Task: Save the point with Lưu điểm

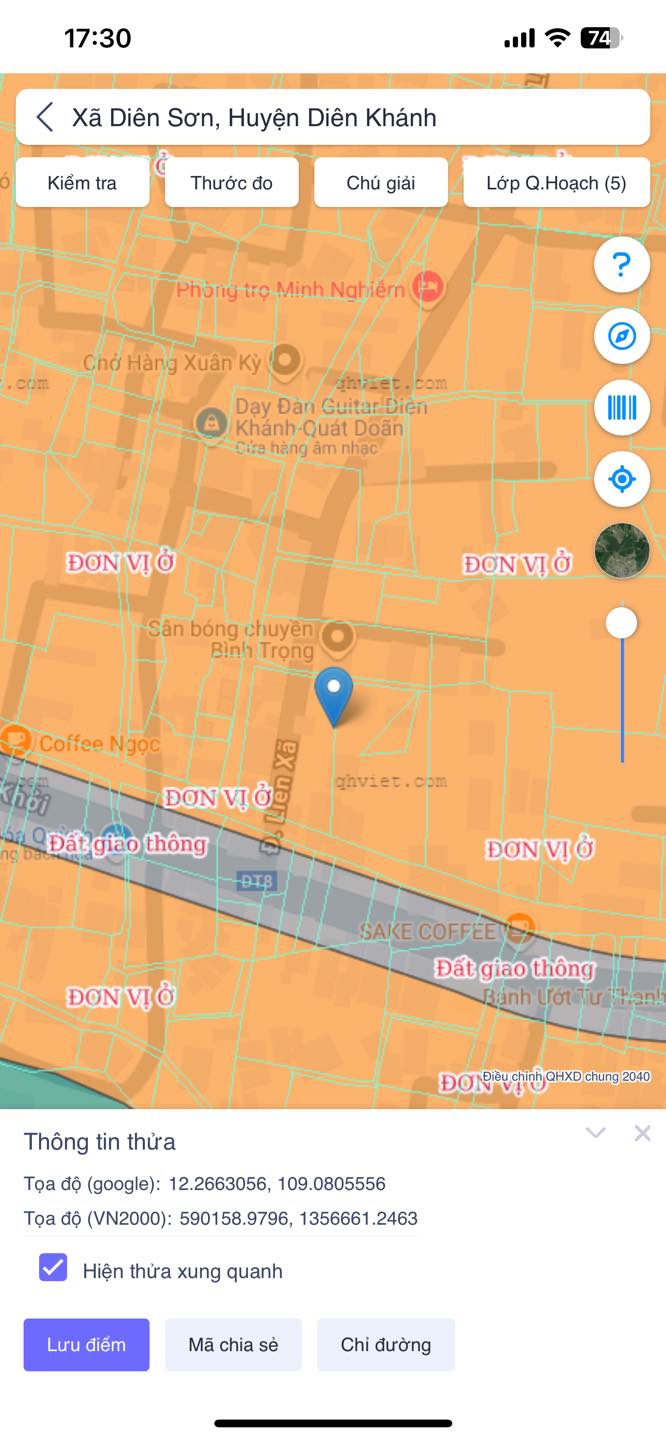Action: coord(86,1344)
